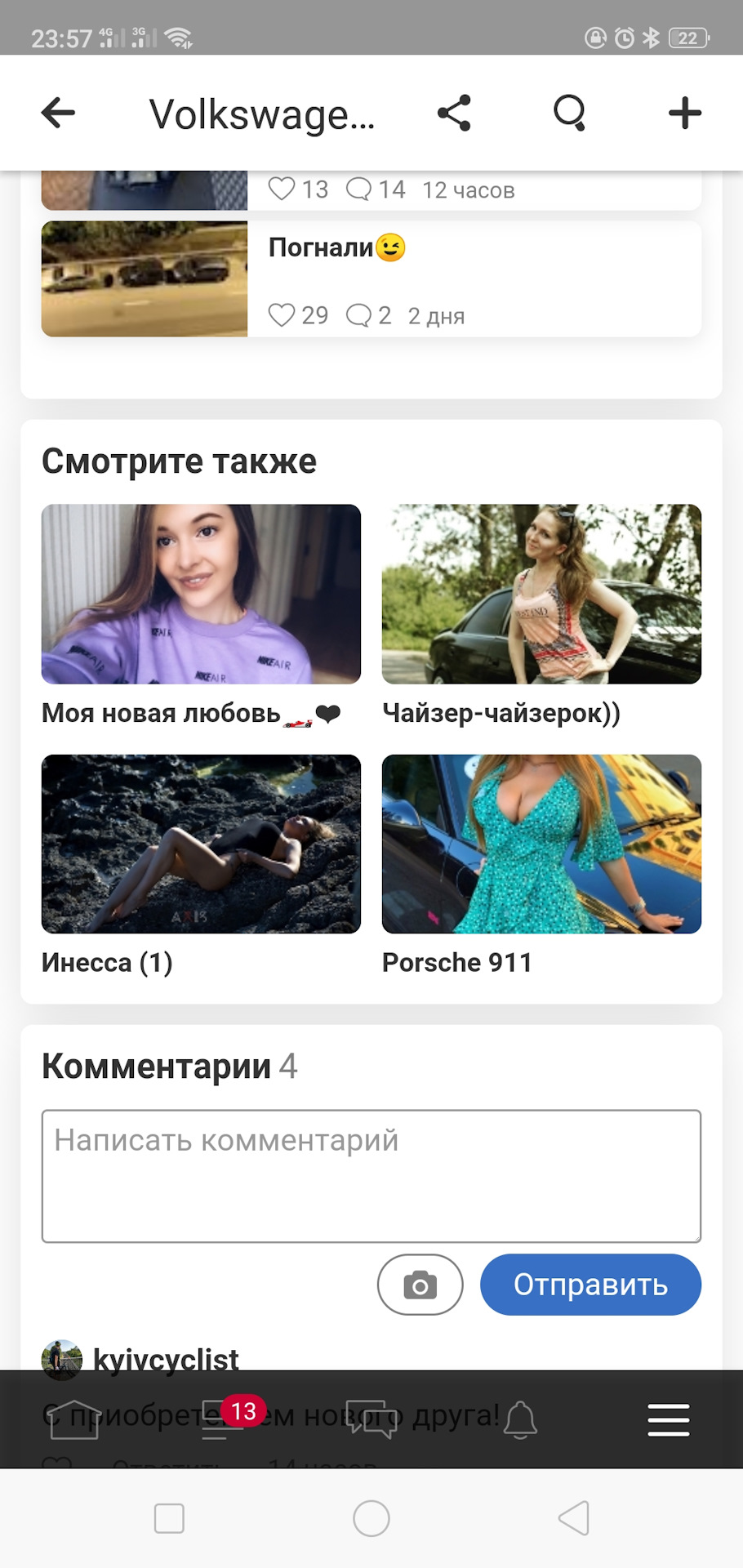Open the Инесса (1) post

pyautogui.click(x=201, y=844)
